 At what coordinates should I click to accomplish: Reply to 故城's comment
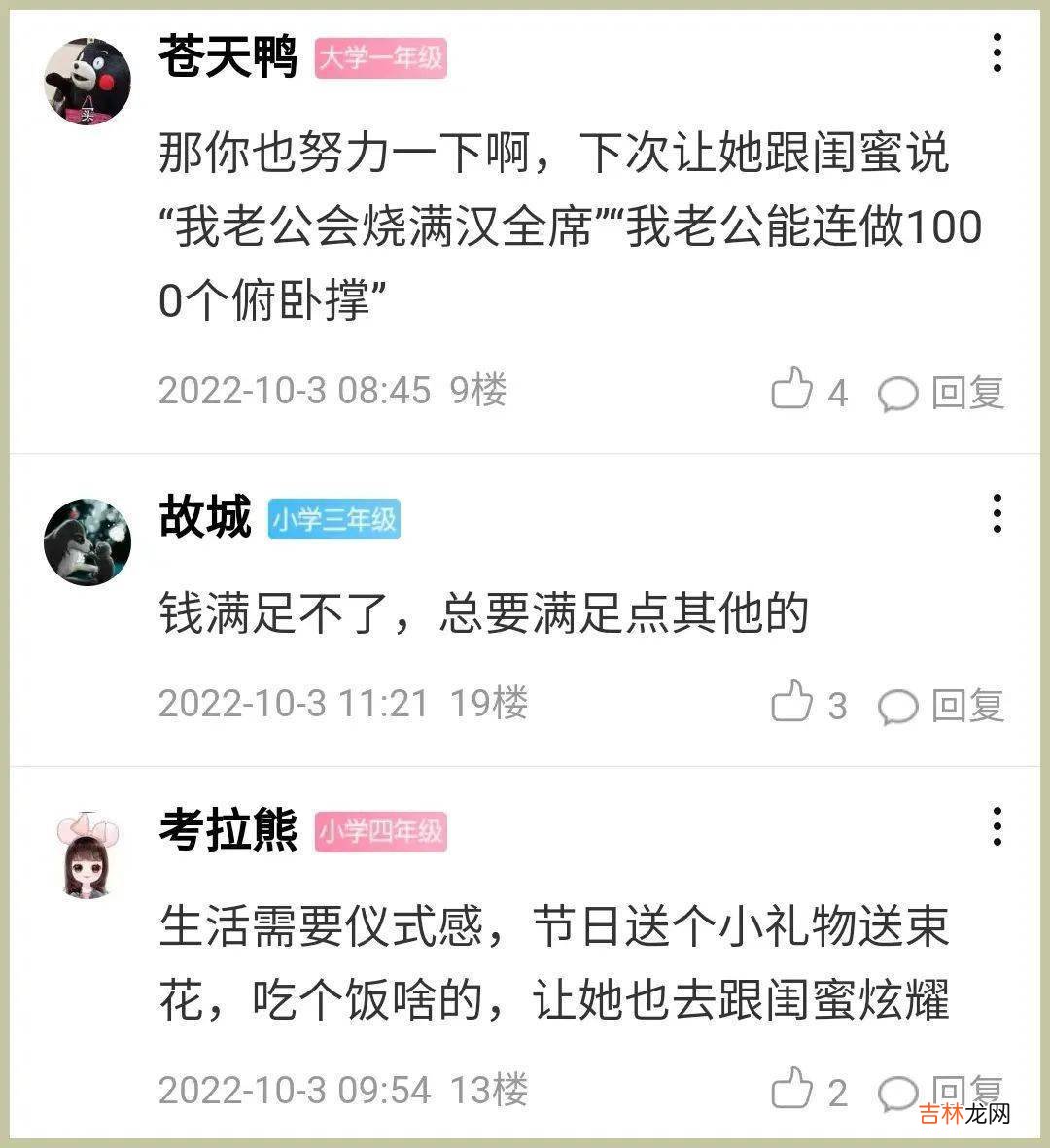coord(941,705)
